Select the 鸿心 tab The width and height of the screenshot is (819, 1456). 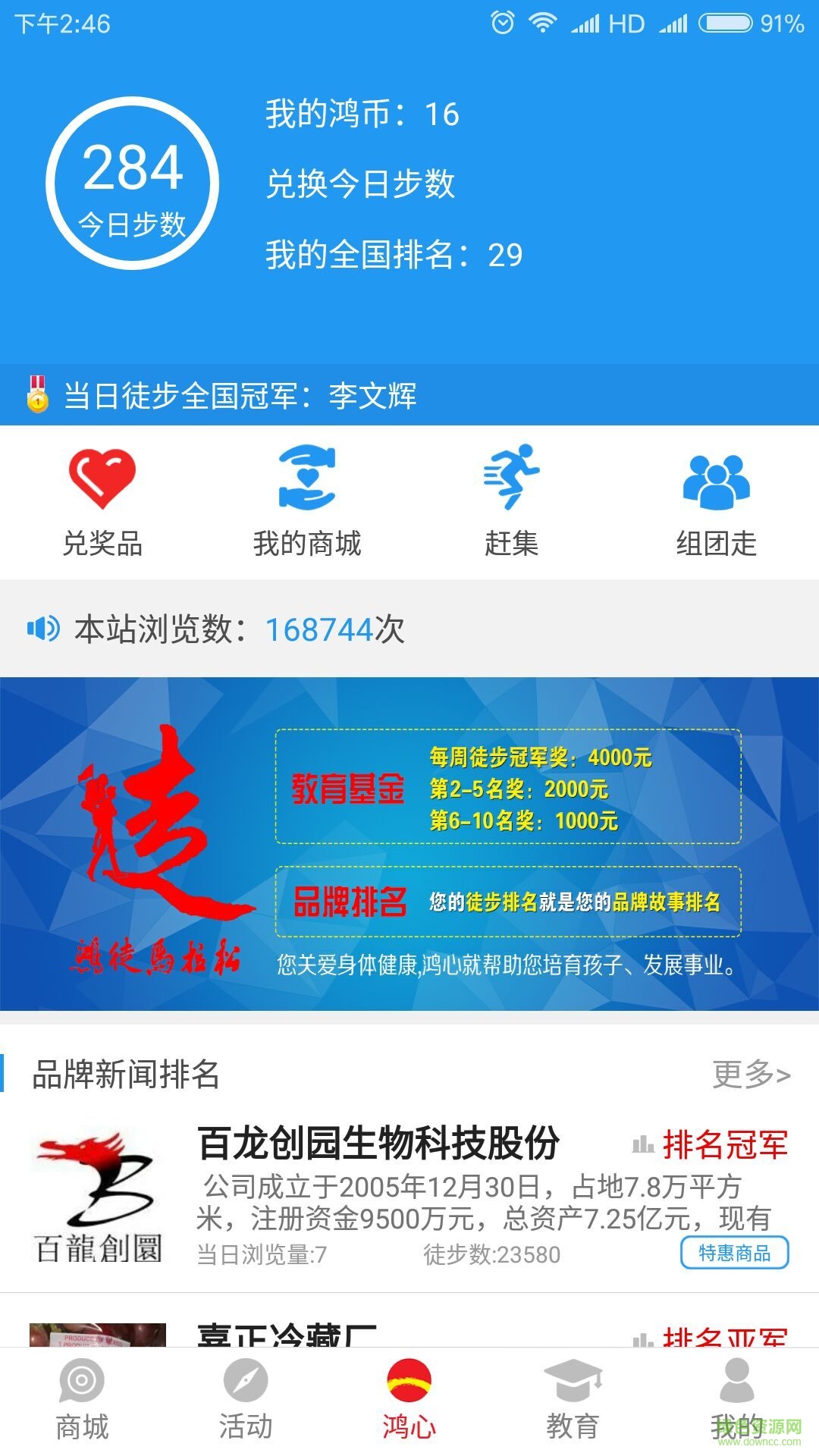click(409, 1403)
